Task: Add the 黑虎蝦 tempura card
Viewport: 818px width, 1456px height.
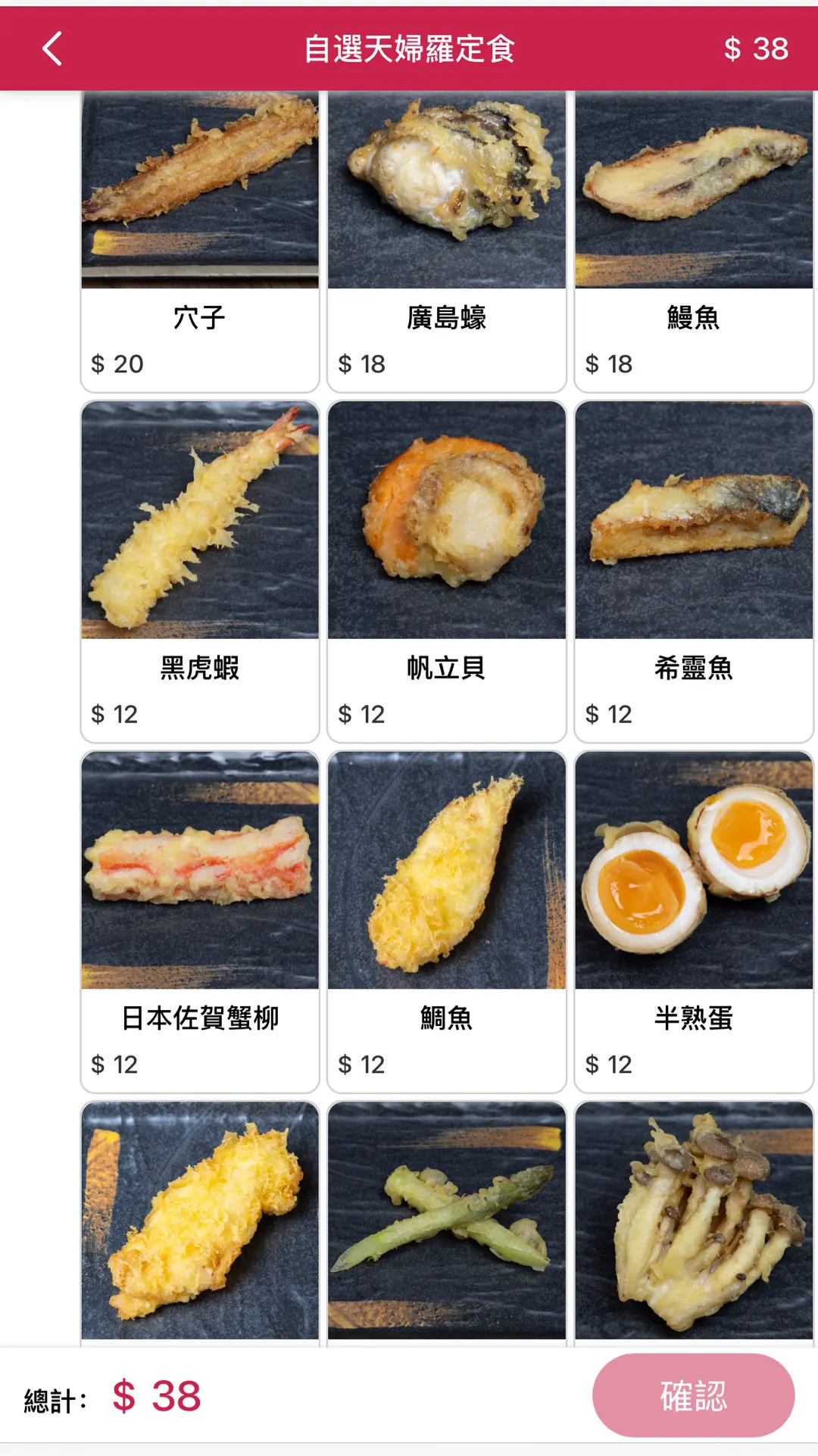Action: [x=200, y=572]
